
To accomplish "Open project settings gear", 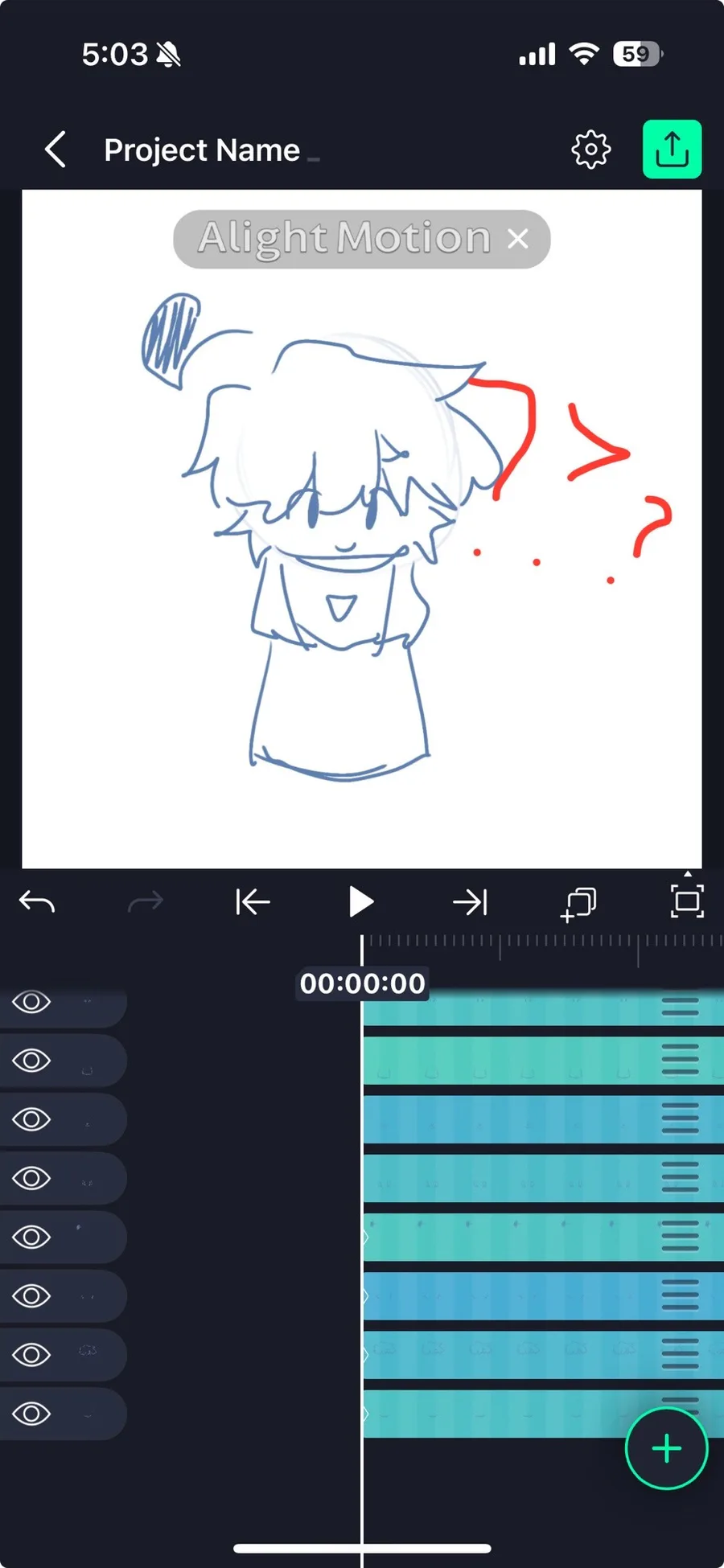I will (590, 150).
